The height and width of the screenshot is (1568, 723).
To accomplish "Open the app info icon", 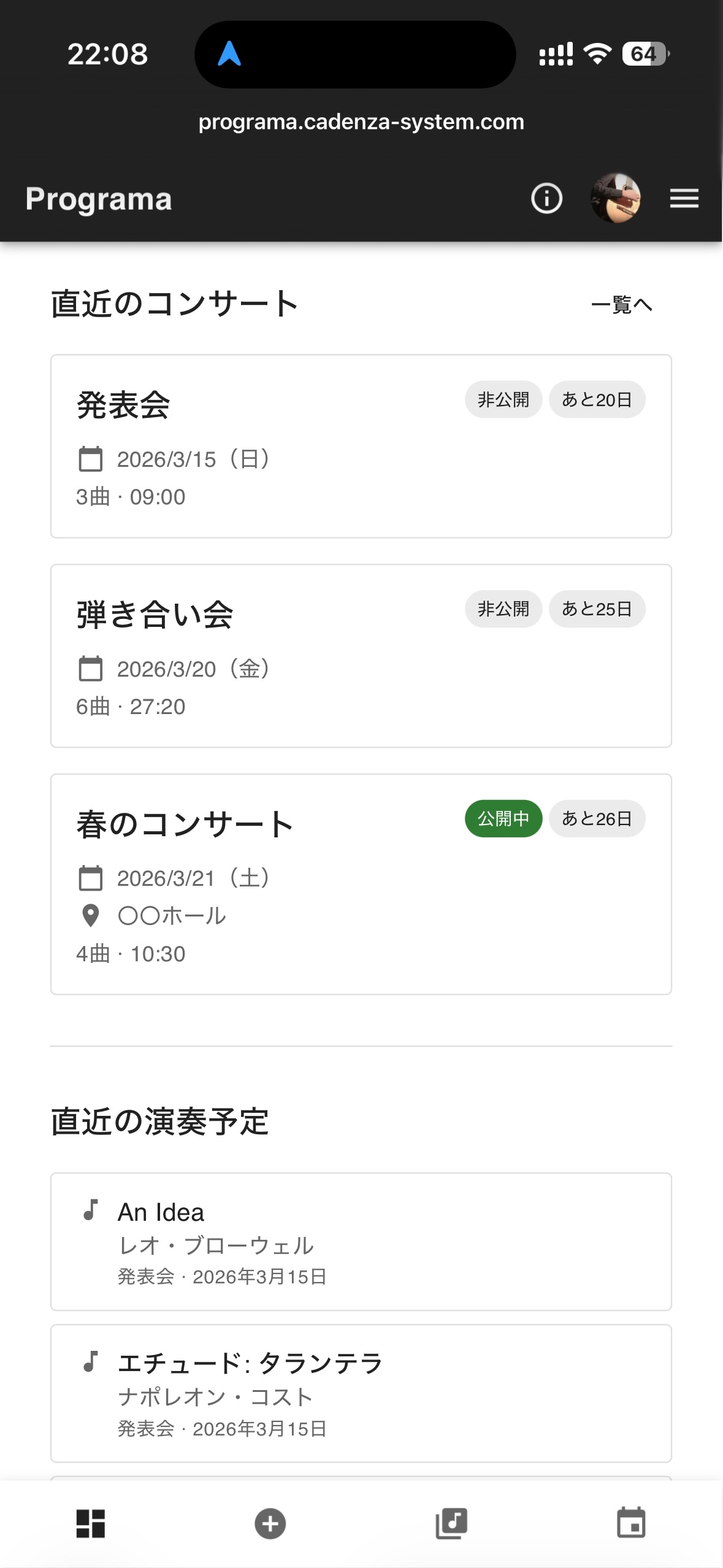I will pos(546,198).
